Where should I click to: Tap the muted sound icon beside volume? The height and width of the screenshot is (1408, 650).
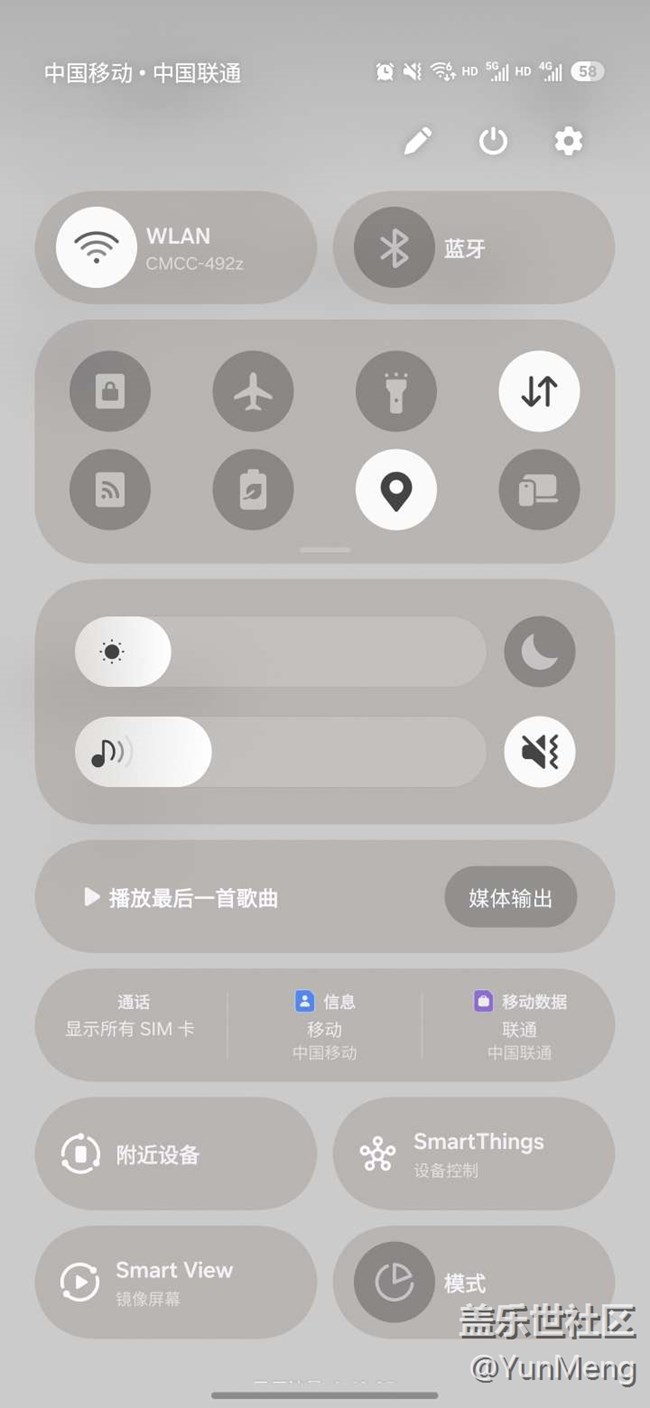[x=539, y=752]
